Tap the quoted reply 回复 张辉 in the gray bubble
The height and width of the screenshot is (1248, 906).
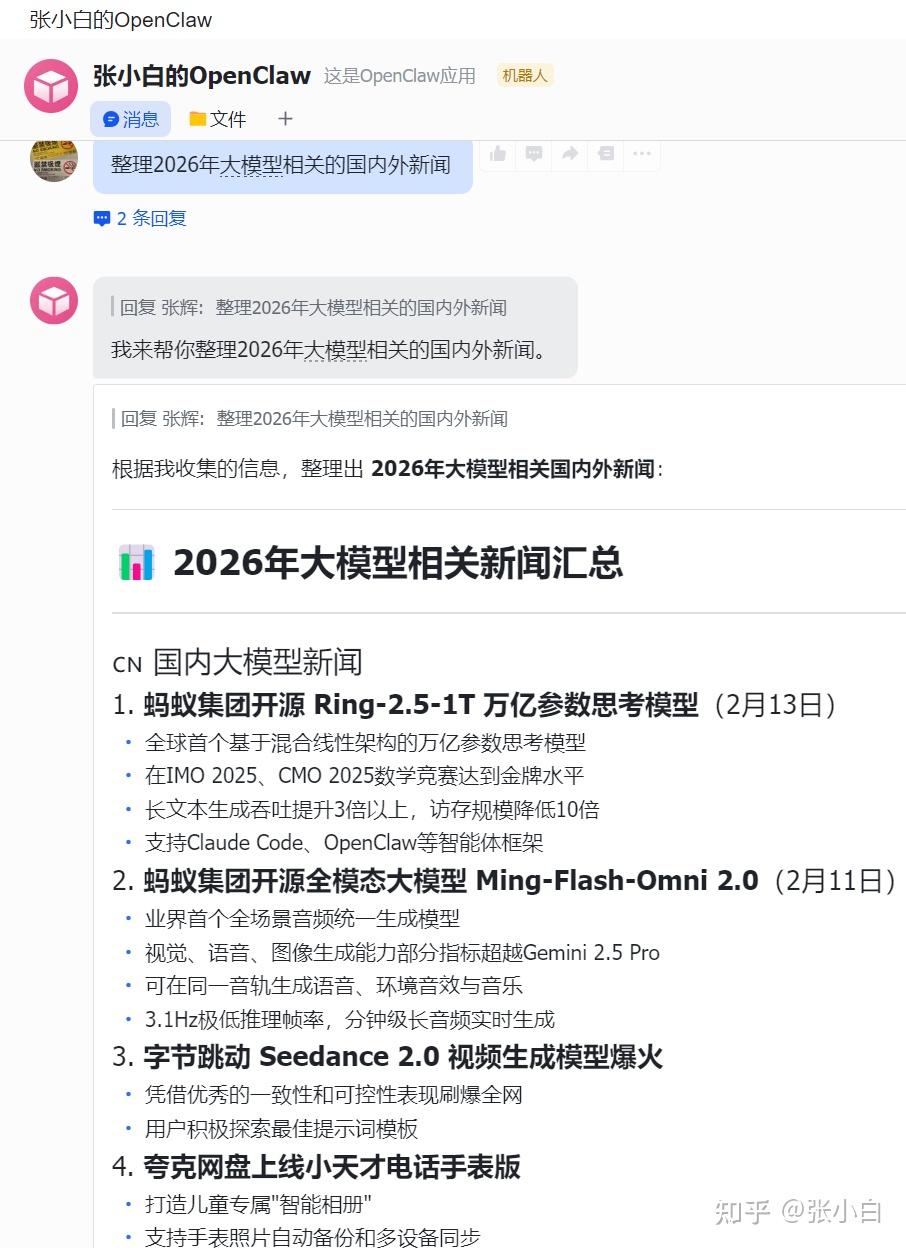click(313, 308)
